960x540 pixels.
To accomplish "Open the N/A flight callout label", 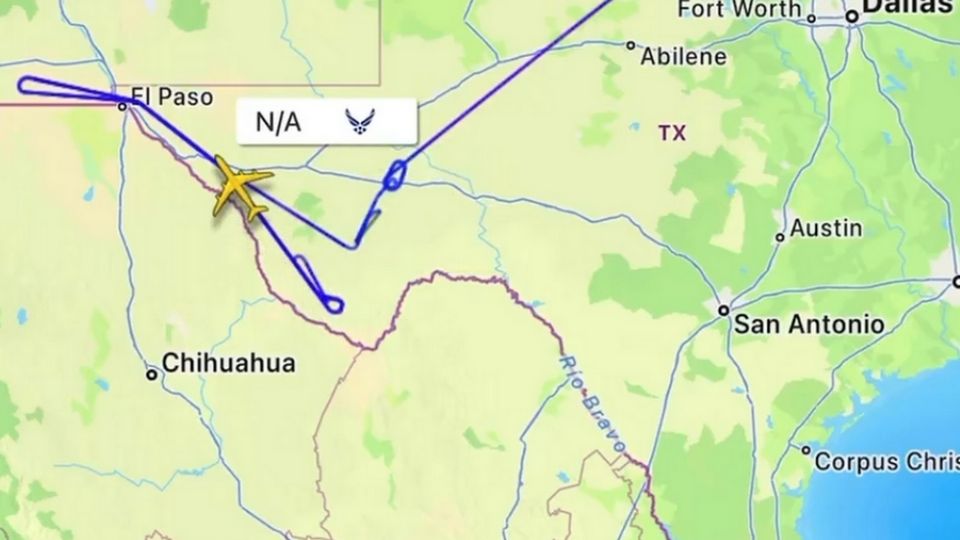I will (325, 122).
